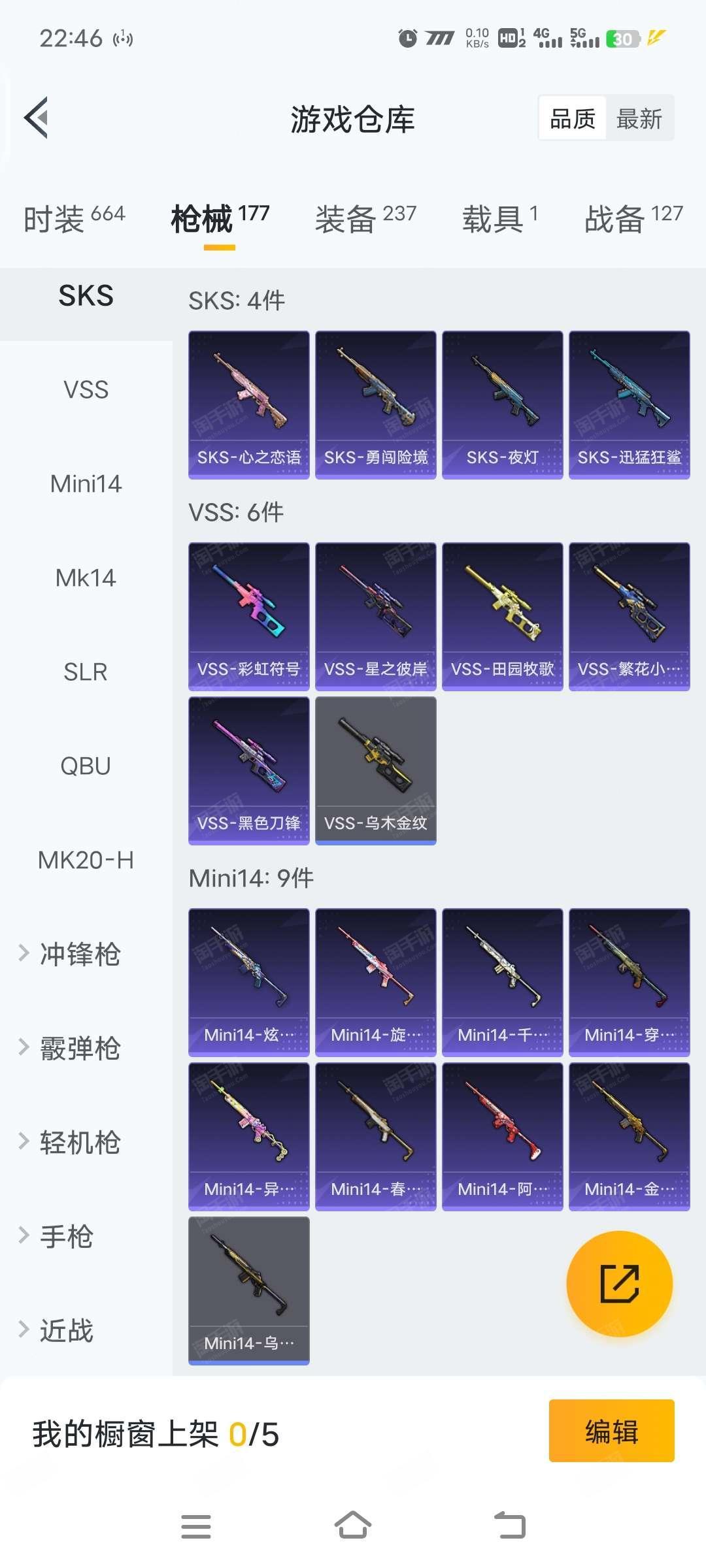Sort by 最新 (newest)
This screenshot has height=1568, width=706.
pyautogui.click(x=639, y=119)
